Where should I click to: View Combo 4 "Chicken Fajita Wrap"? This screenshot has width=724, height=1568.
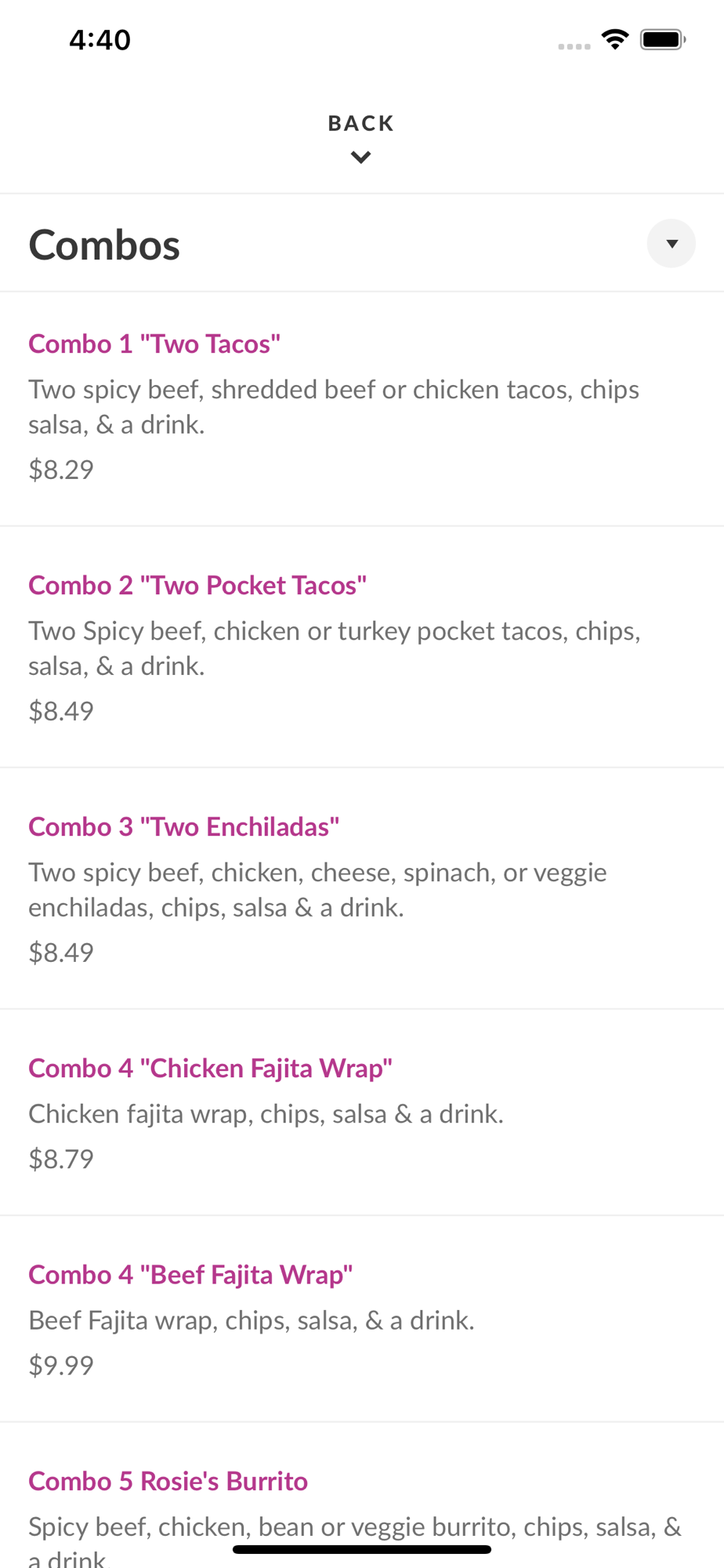pyautogui.click(x=362, y=1112)
